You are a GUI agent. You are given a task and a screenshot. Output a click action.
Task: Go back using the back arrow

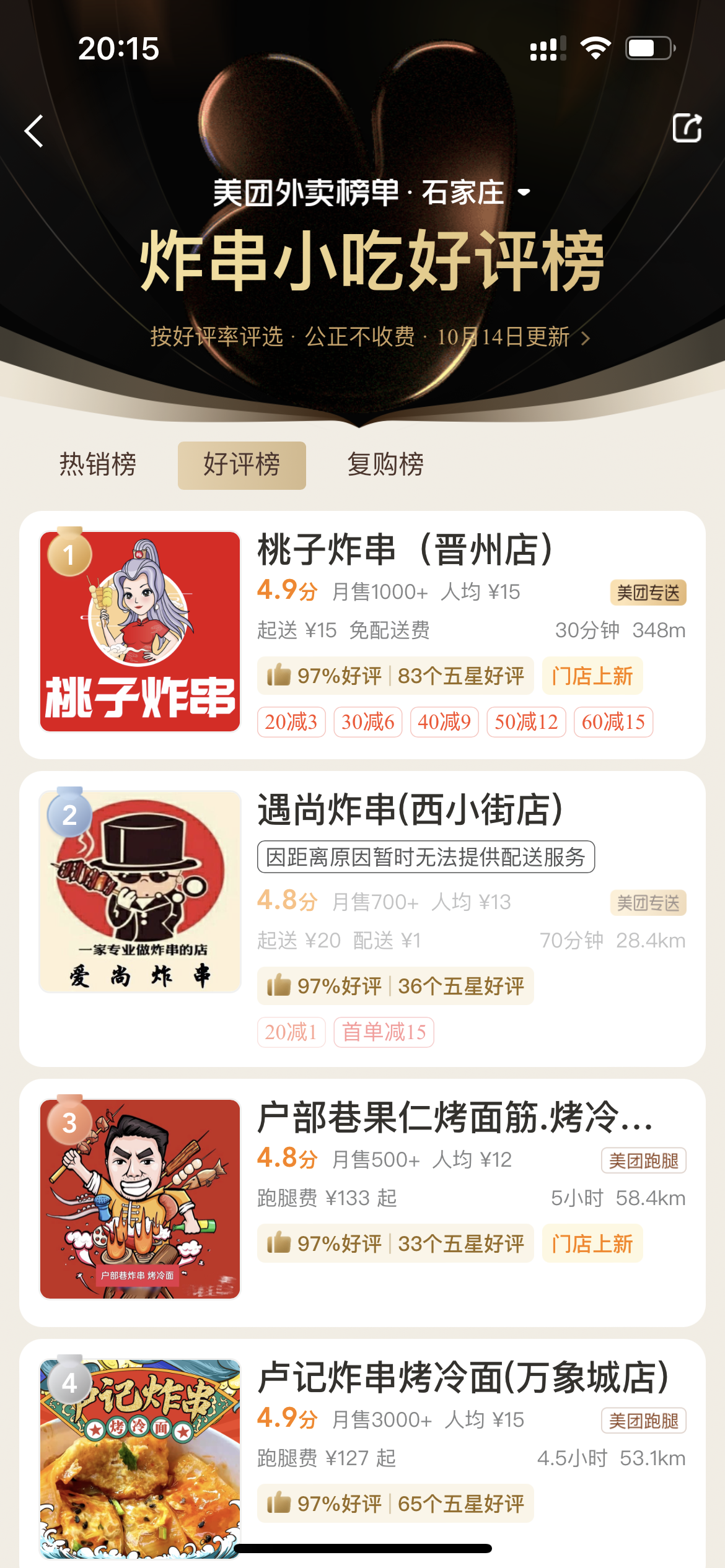[35, 131]
